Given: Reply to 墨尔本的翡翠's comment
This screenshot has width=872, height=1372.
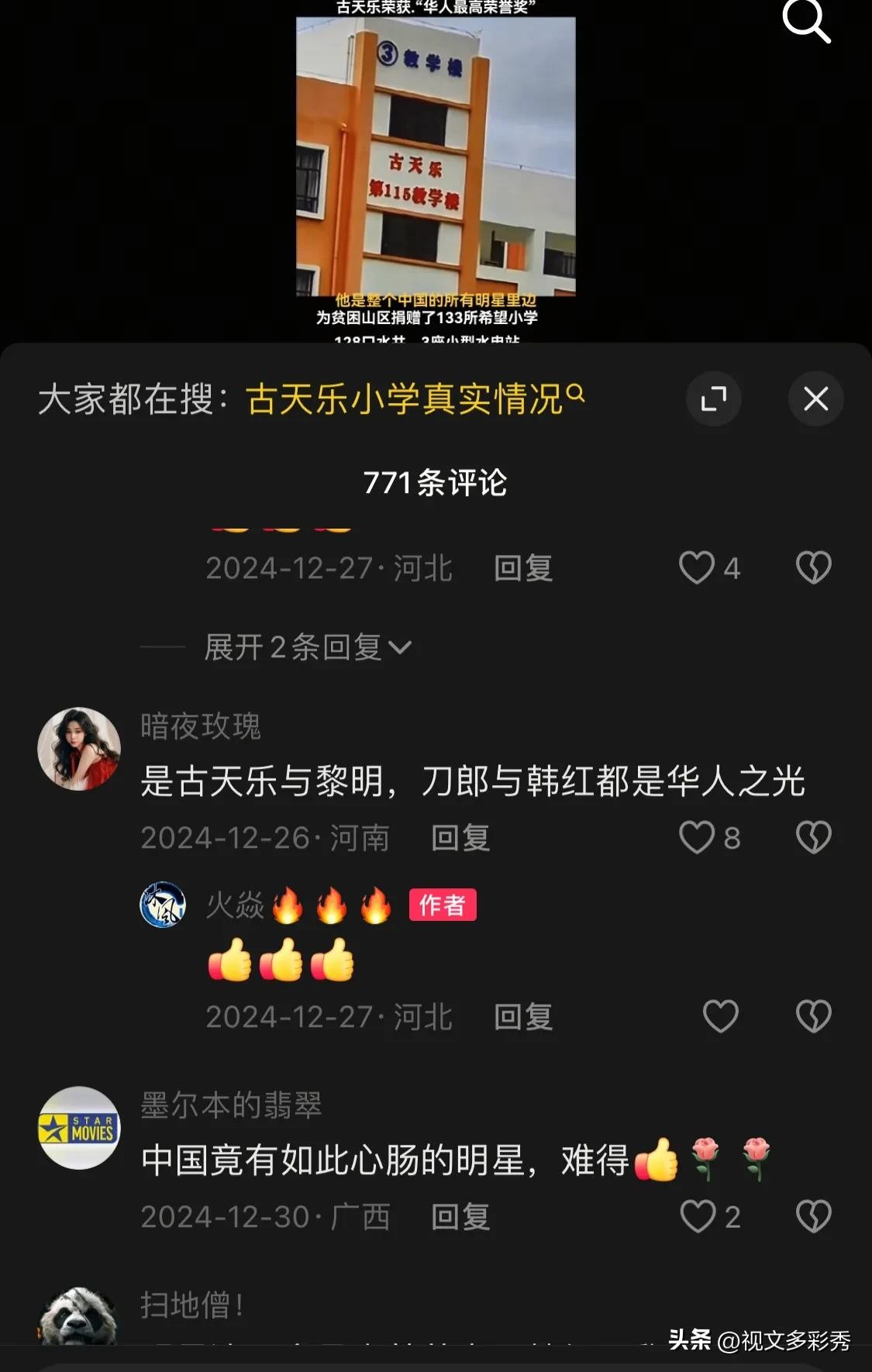Looking at the screenshot, I should point(460,1217).
